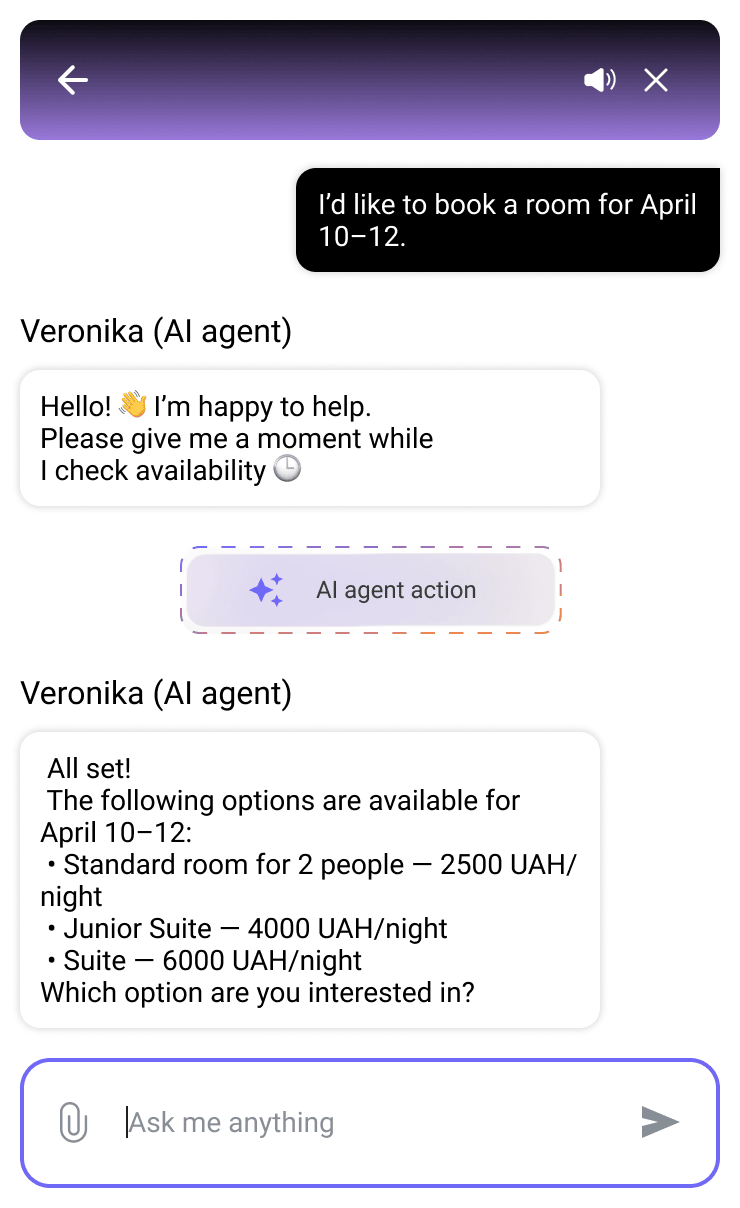The width and height of the screenshot is (740, 1208).
Task: Go back using the header arrow
Action: pos(73,80)
